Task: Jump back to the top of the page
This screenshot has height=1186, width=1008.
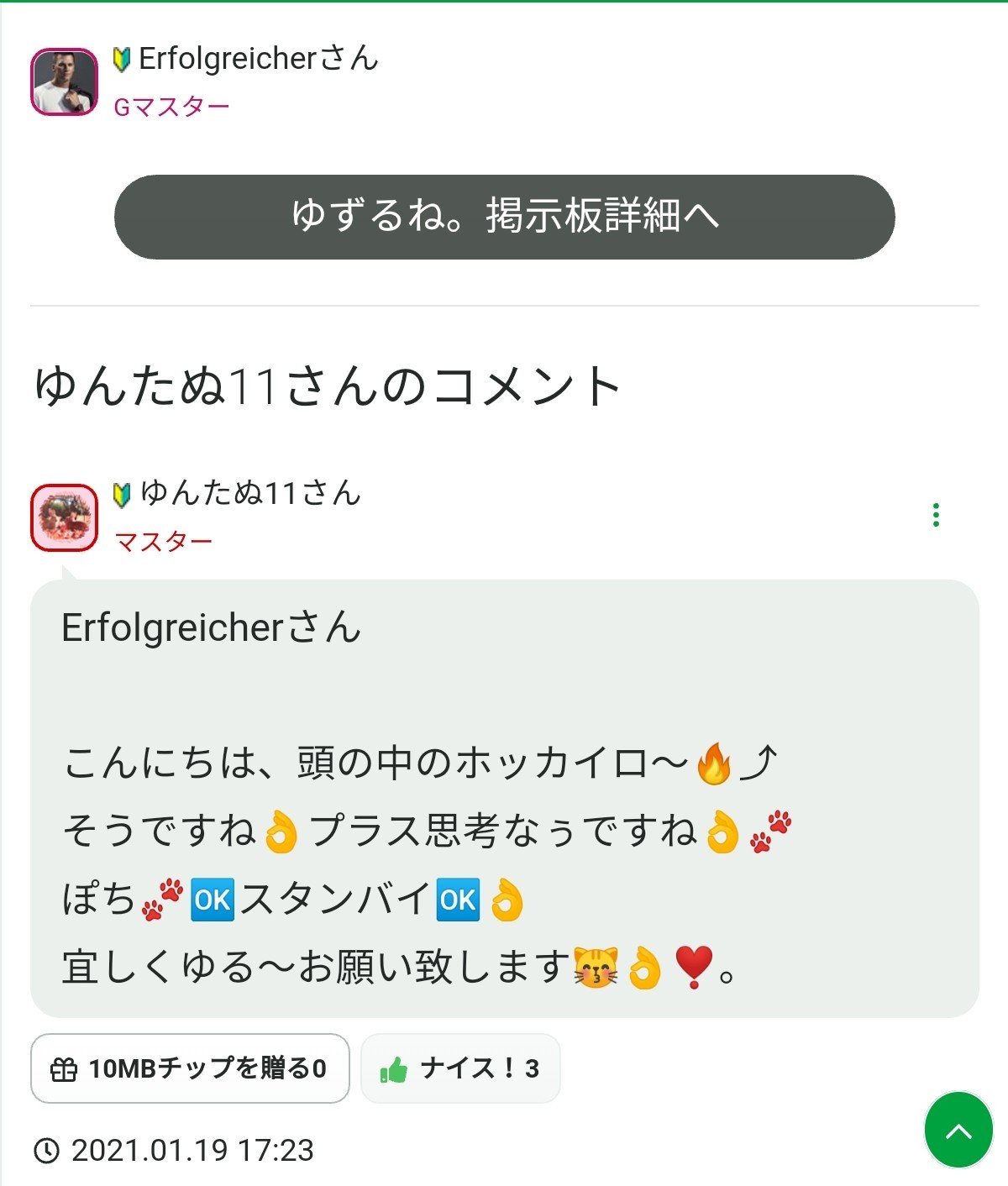Action: click(x=958, y=1131)
